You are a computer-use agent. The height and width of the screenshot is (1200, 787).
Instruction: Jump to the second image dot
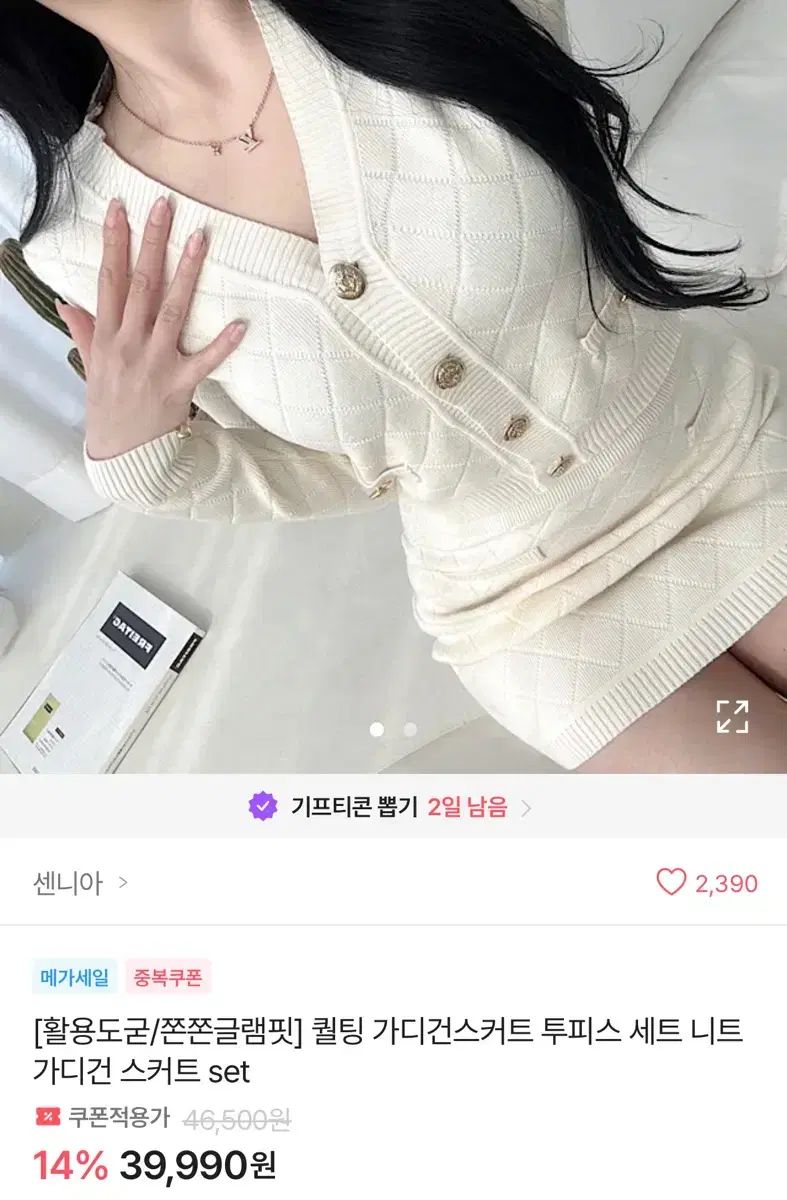pyautogui.click(x=410, y=730)
